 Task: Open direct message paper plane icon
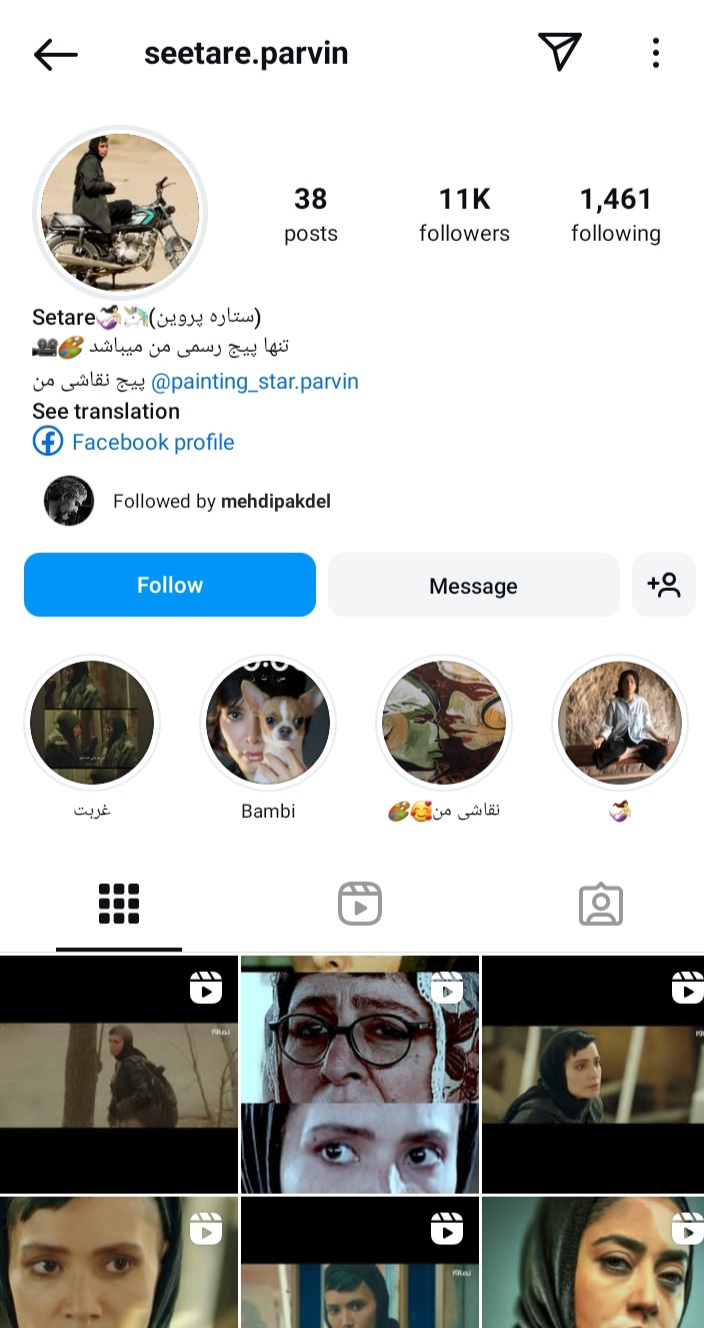coord(560,52)
